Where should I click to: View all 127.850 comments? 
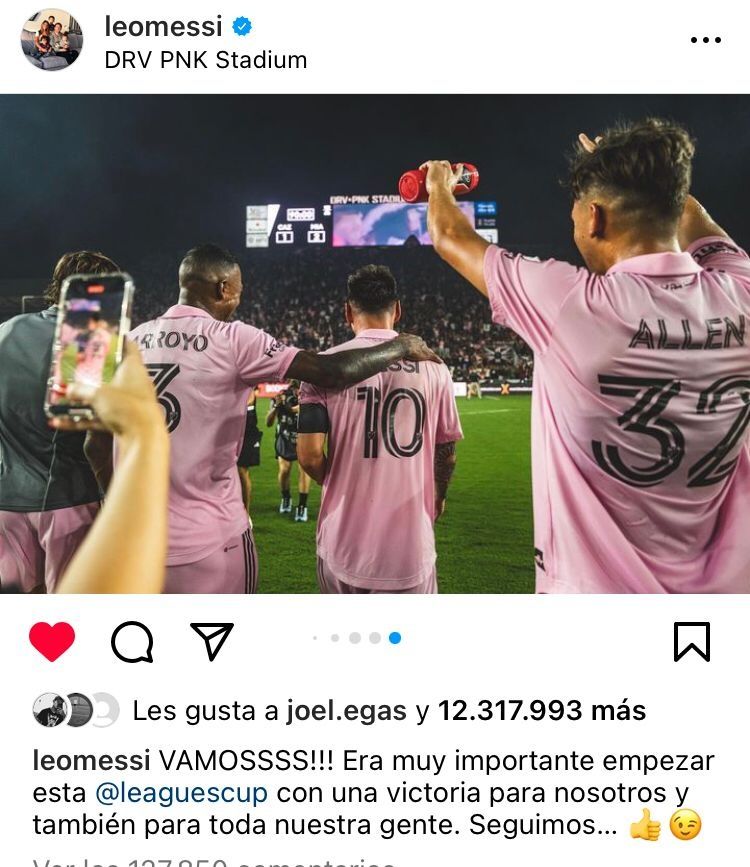(215, 860)
